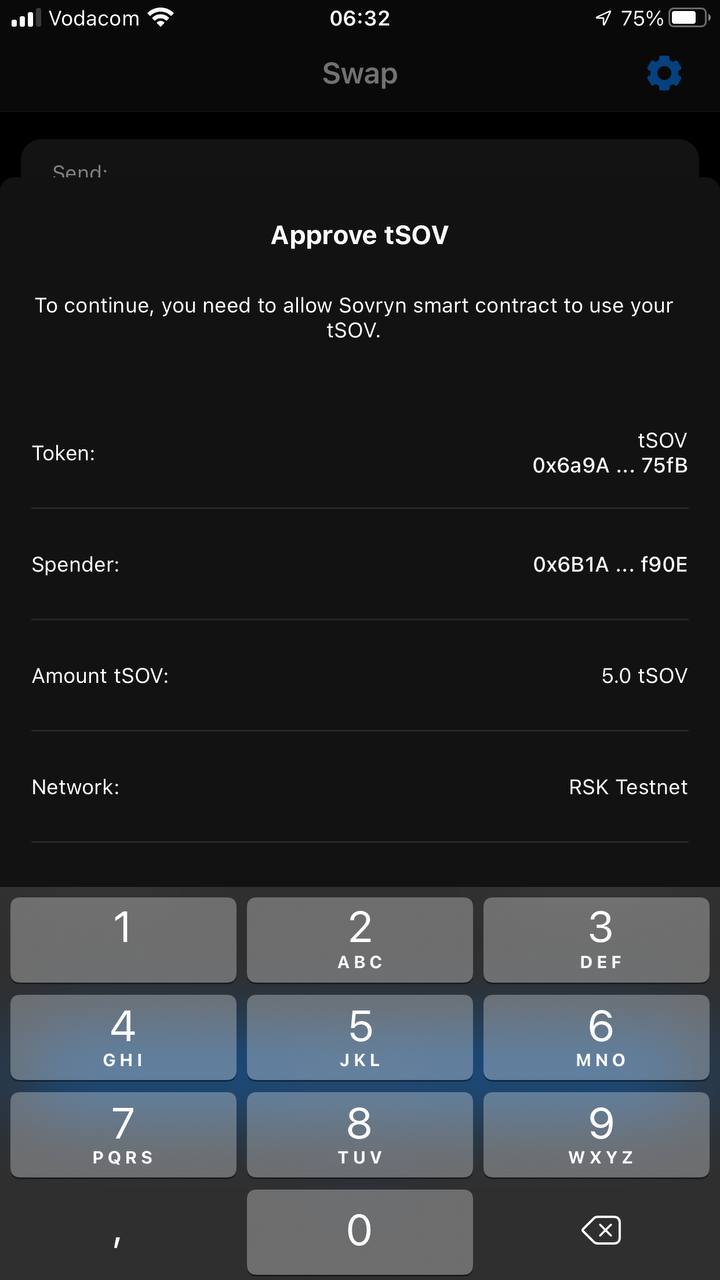Hit the 3 key on keypad
The image size is (720, 1280).
pyautogui.click(x=600, y=939)
